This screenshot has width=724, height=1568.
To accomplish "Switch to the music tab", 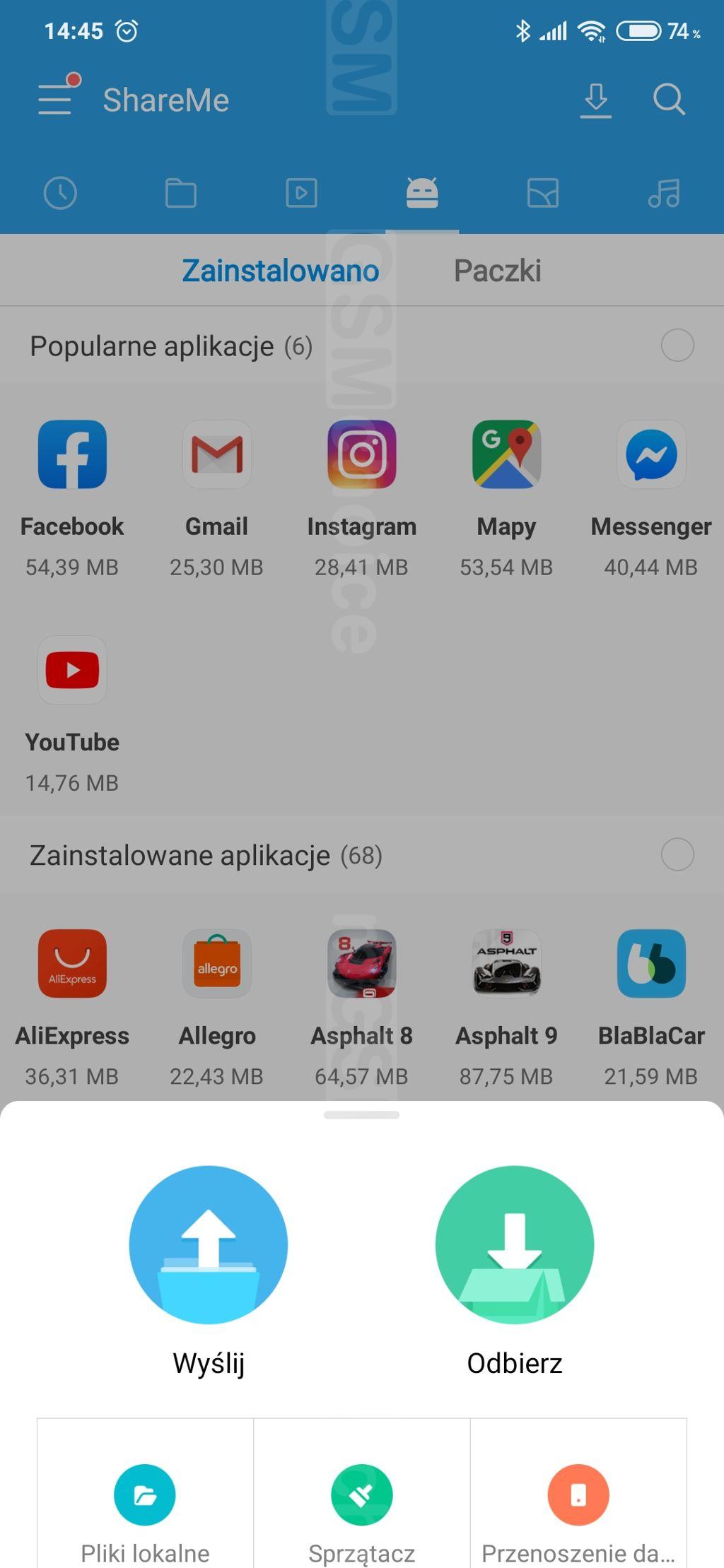I will point(664,193).
